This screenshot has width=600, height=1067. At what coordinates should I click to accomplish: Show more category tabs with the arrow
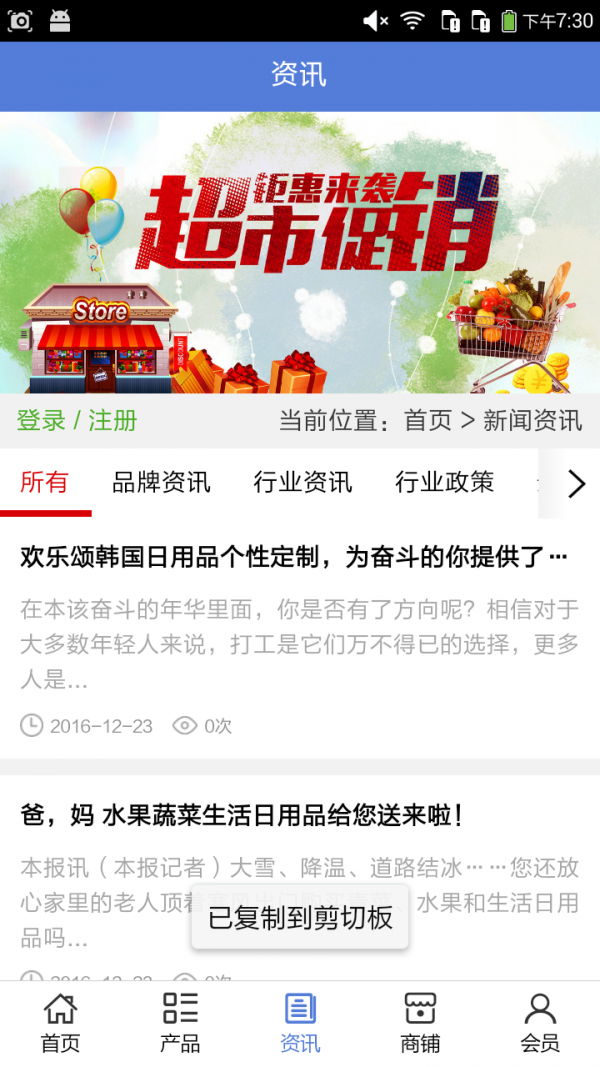575,484
